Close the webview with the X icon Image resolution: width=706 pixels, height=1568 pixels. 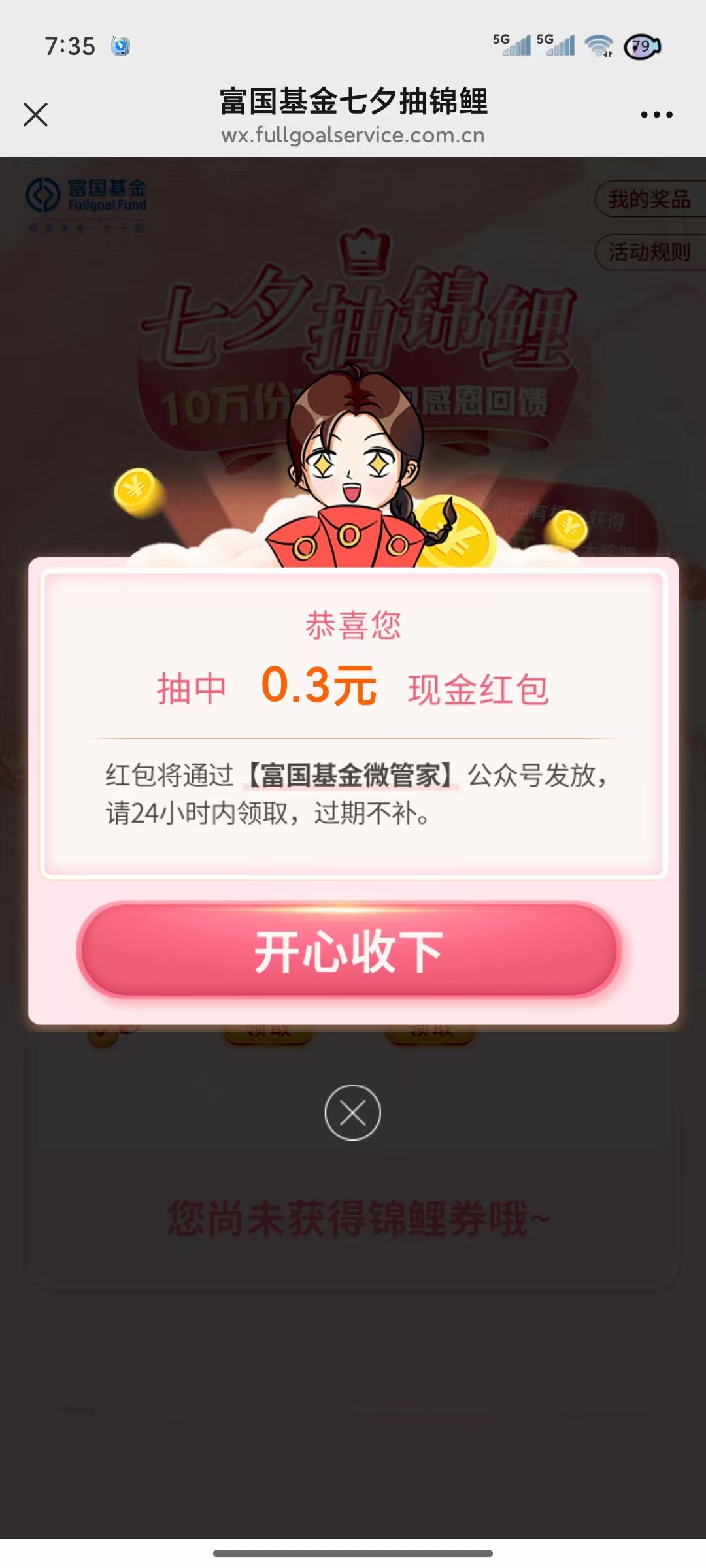coord(35,114)
